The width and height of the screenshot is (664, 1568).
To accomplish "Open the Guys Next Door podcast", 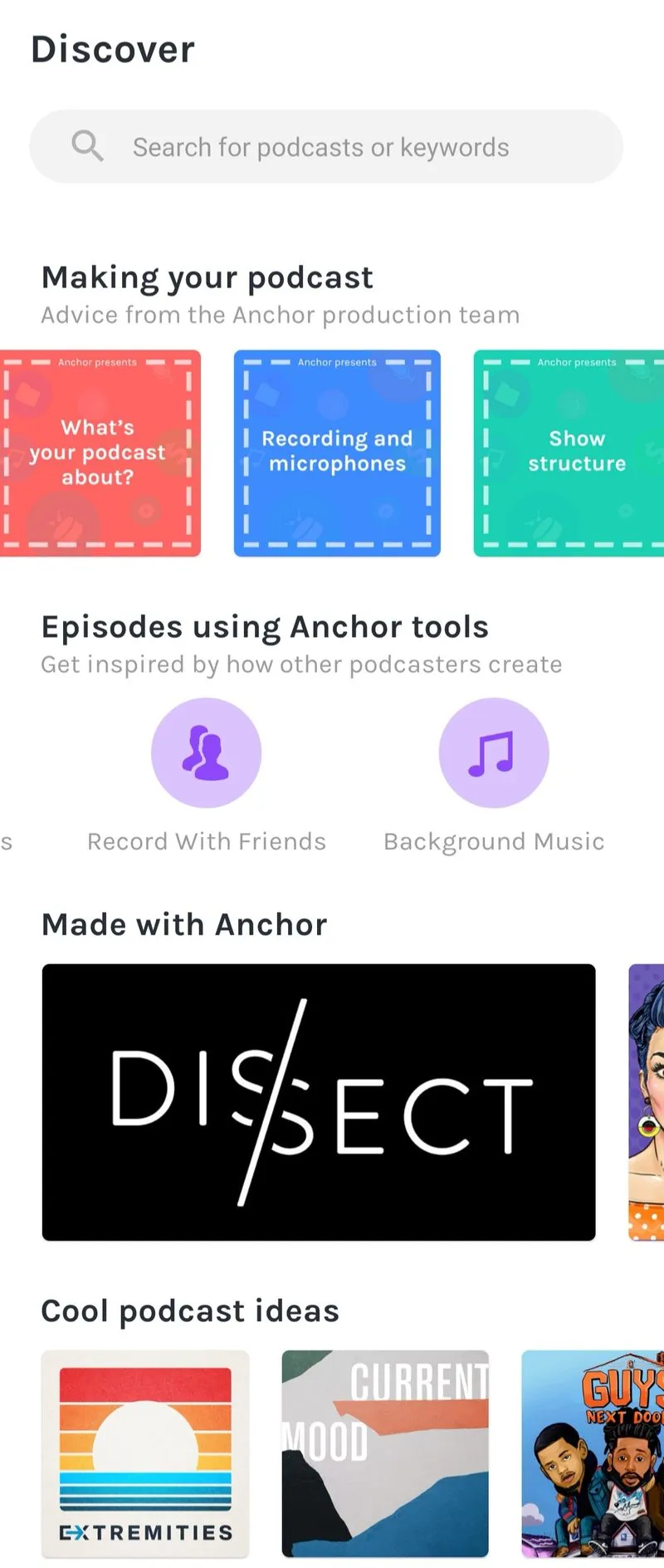I will click(x=593, y=1453).
